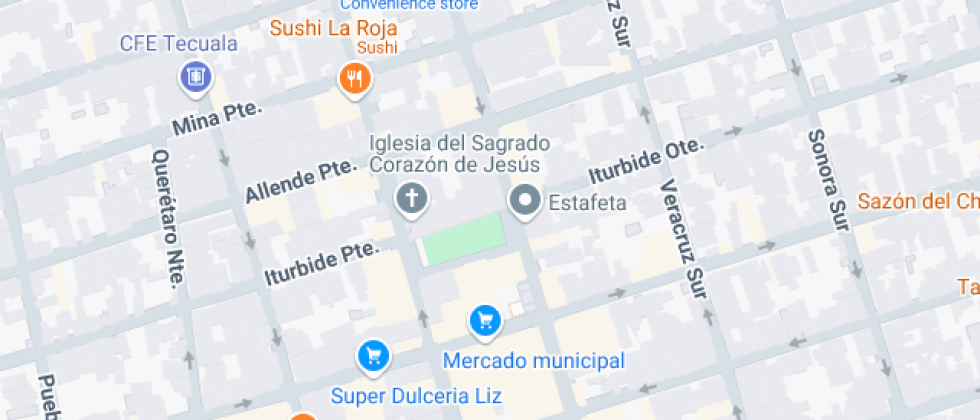Select the Mercado municipal shopping pin
The width and height of the screenshot is (980, 420).
(x=486, y=321)
